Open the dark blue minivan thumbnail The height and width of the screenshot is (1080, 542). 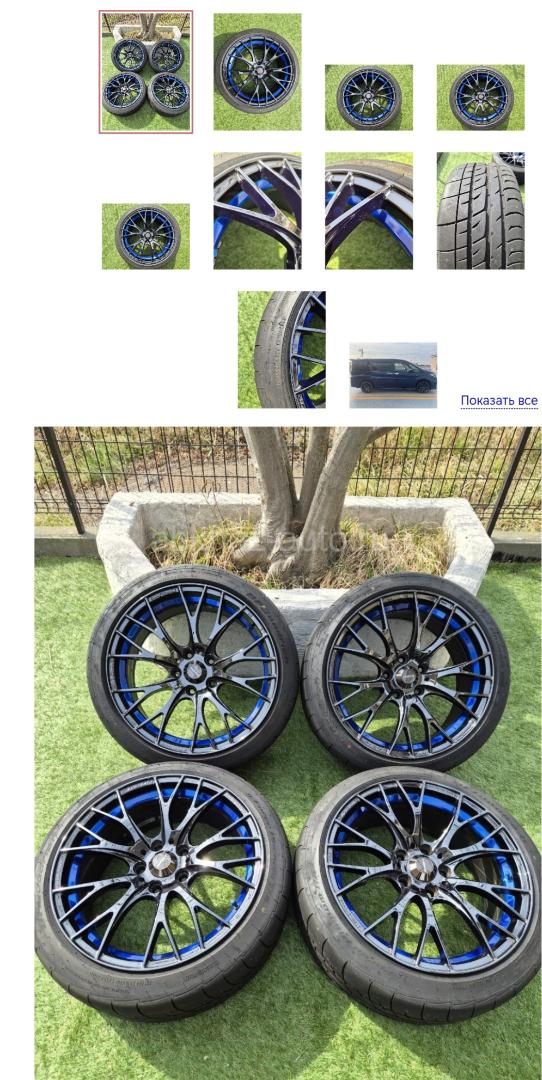coord(393,375)
